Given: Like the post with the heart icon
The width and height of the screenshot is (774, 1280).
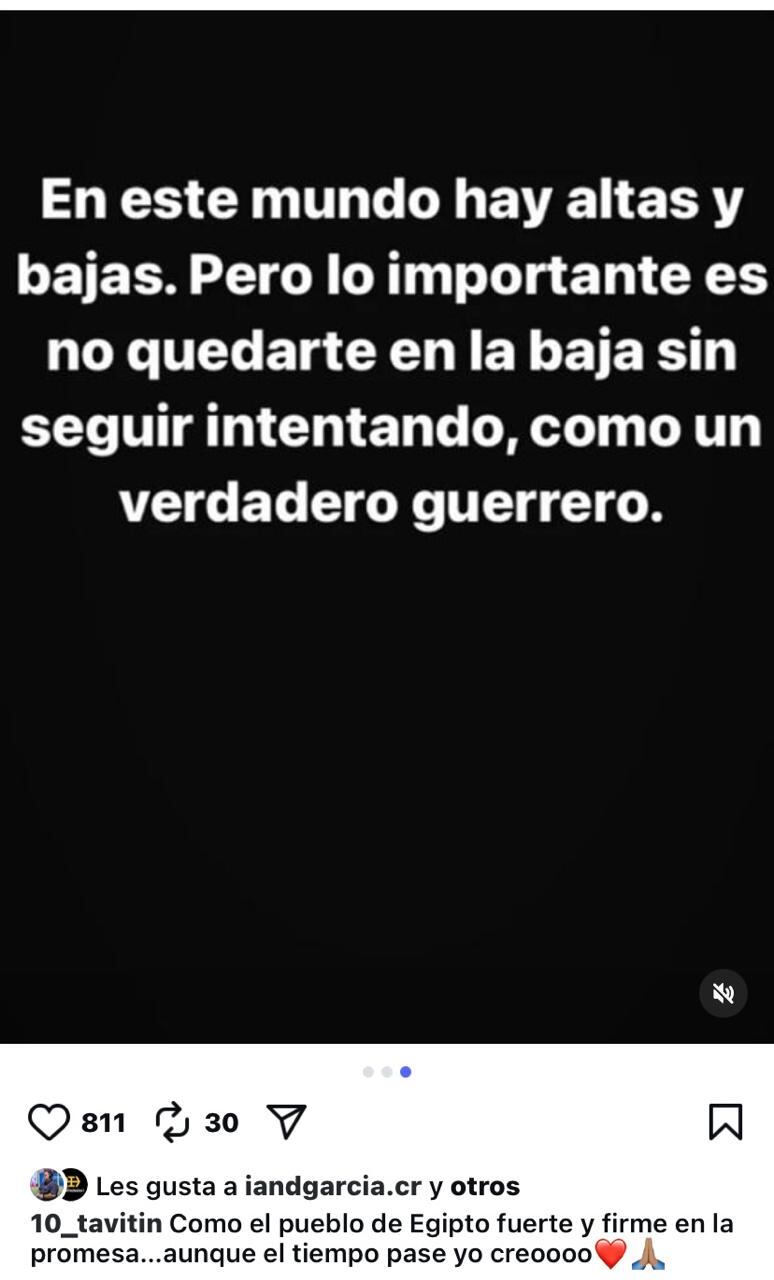Looking at the screenshot, I should pyautogui.click(x=48, y=1122).
